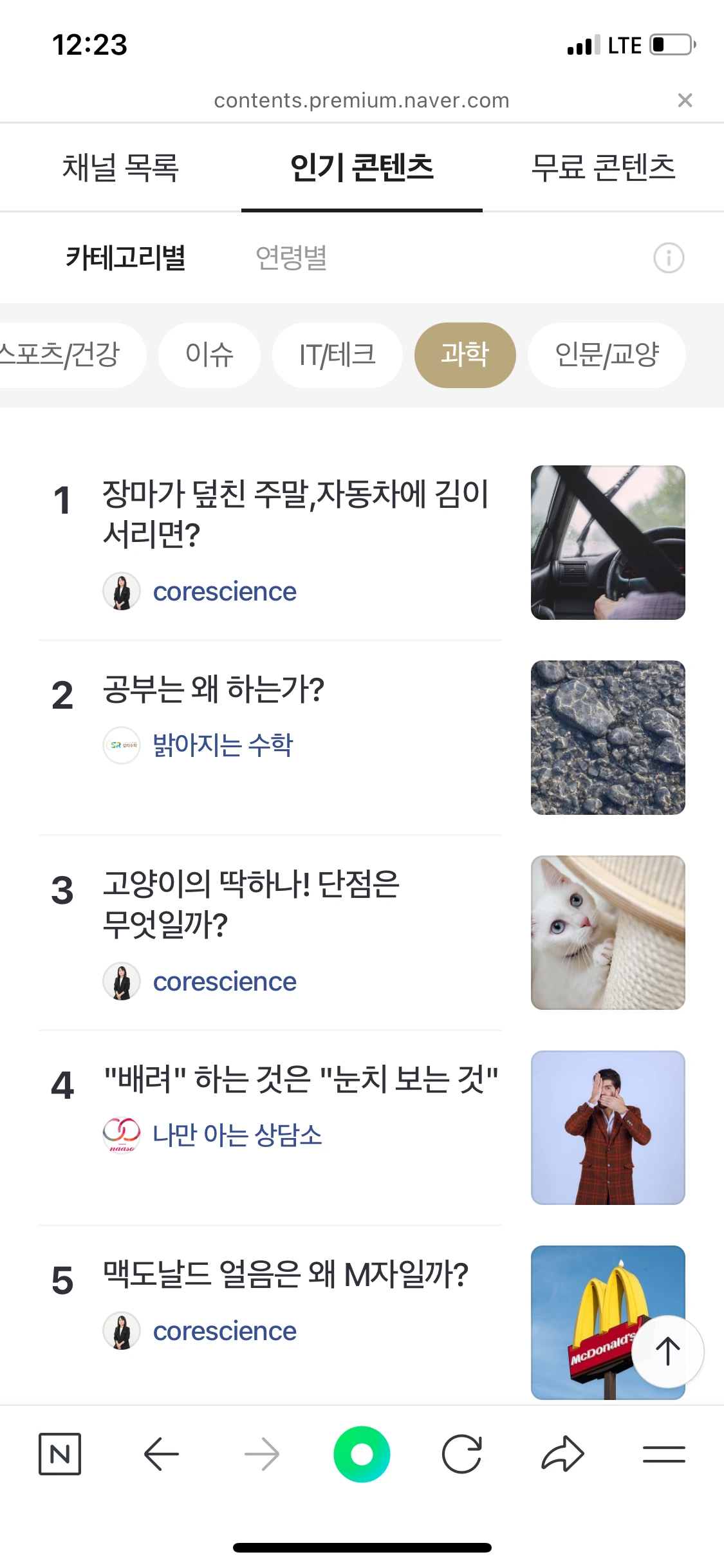View the "배려" 하는 것은 "눈치 보는 것" post
Screen dimensions: 724x1568
301,1079
